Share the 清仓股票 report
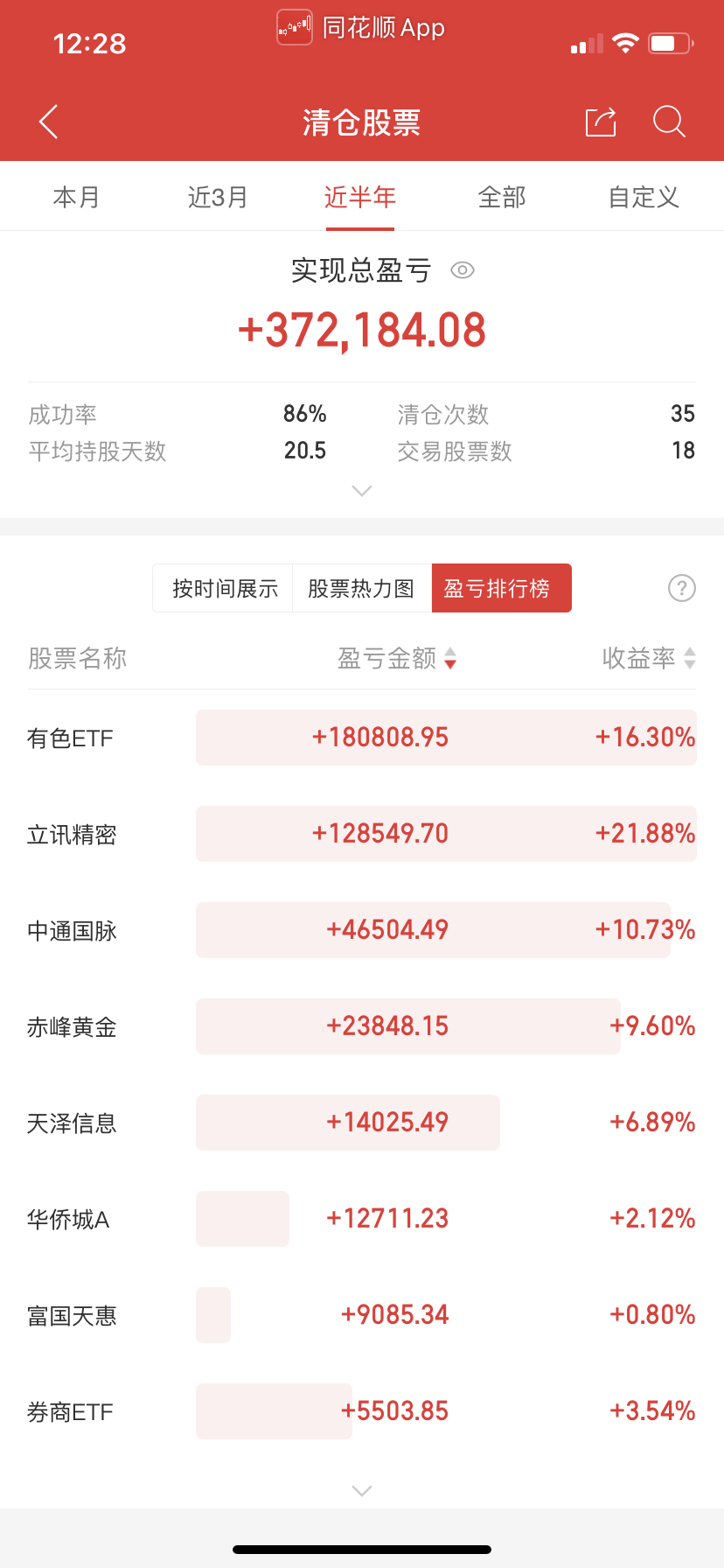 pos(601,122)
